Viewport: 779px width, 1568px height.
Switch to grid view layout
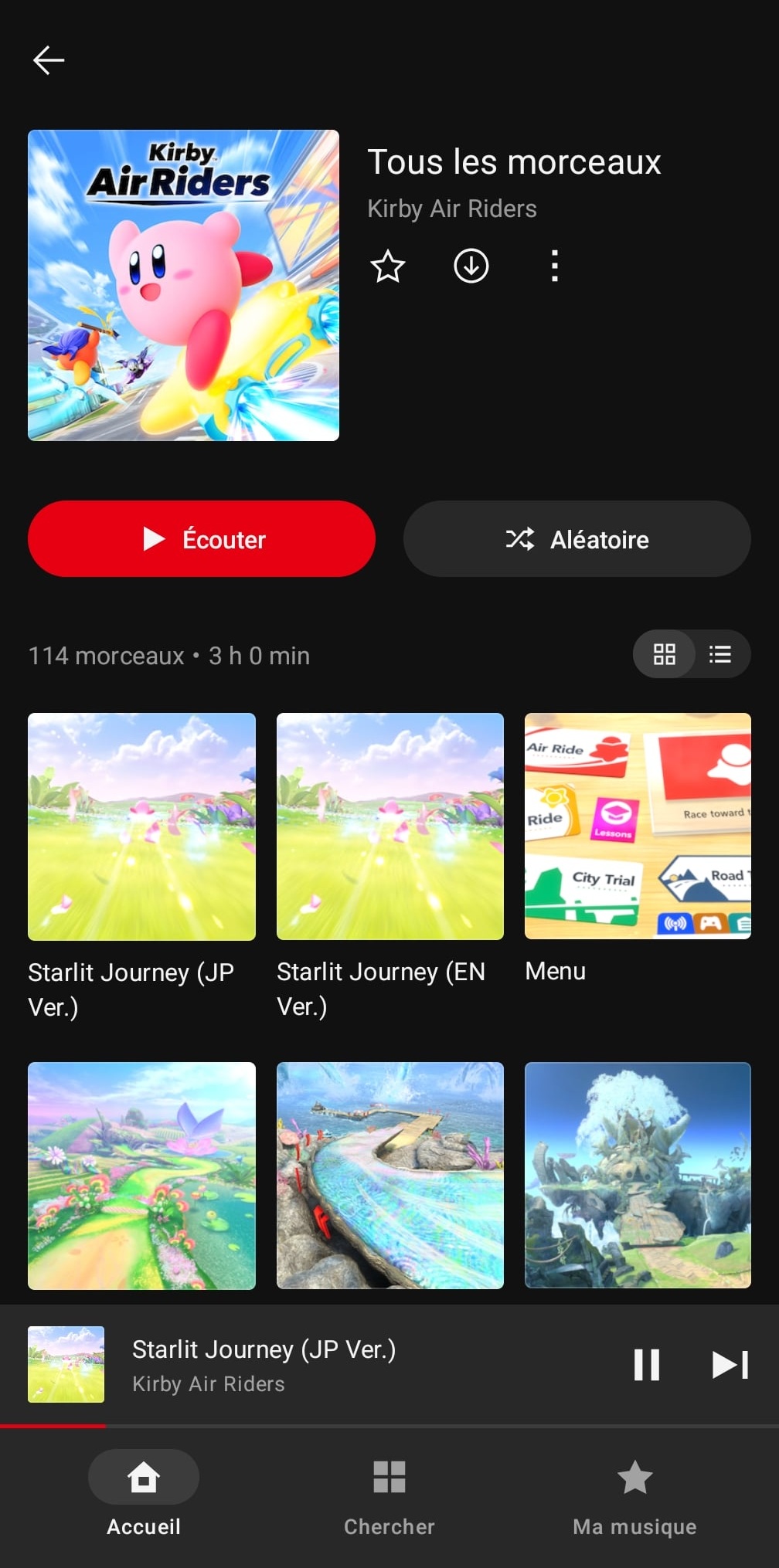[x=664, y=654]
